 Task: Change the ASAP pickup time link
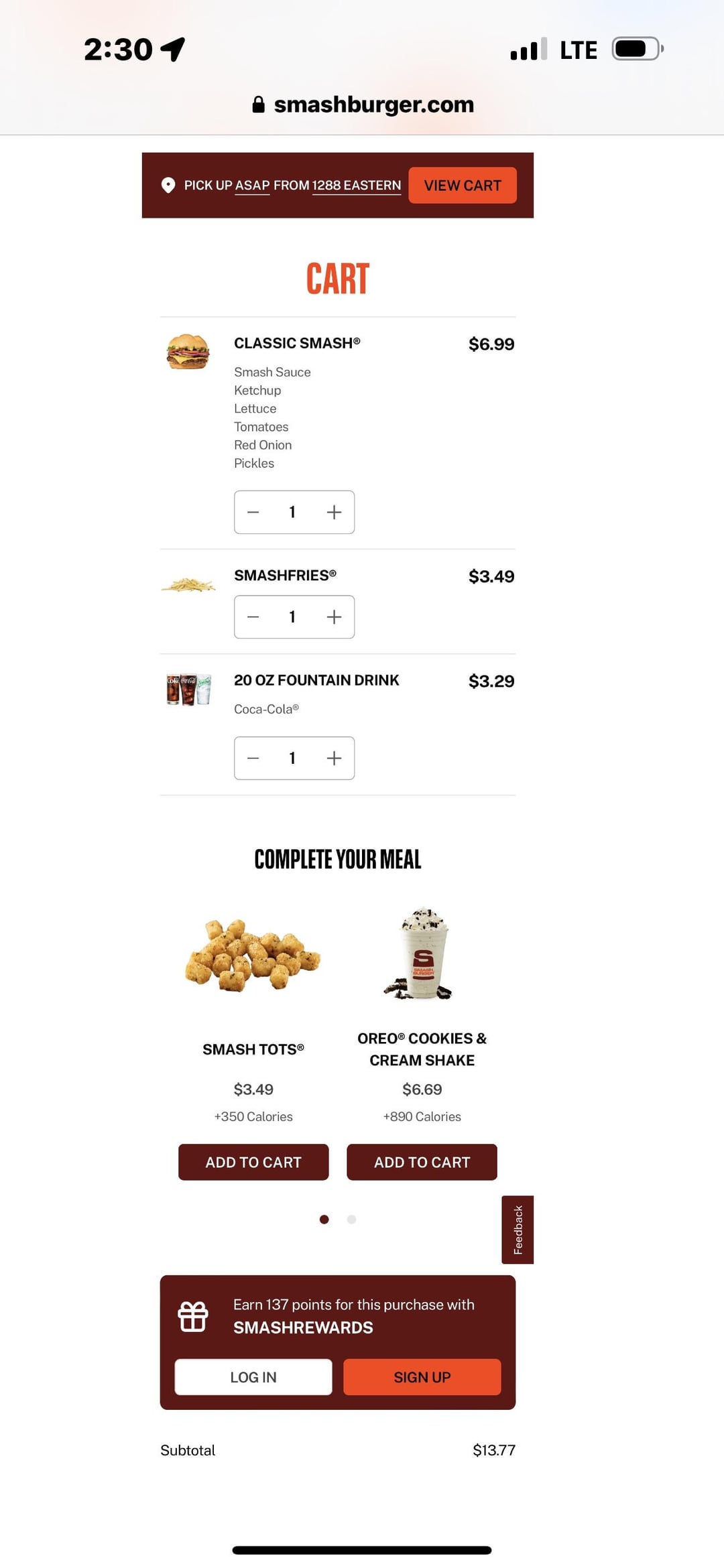pyautogui.click(x=252, y=186)
